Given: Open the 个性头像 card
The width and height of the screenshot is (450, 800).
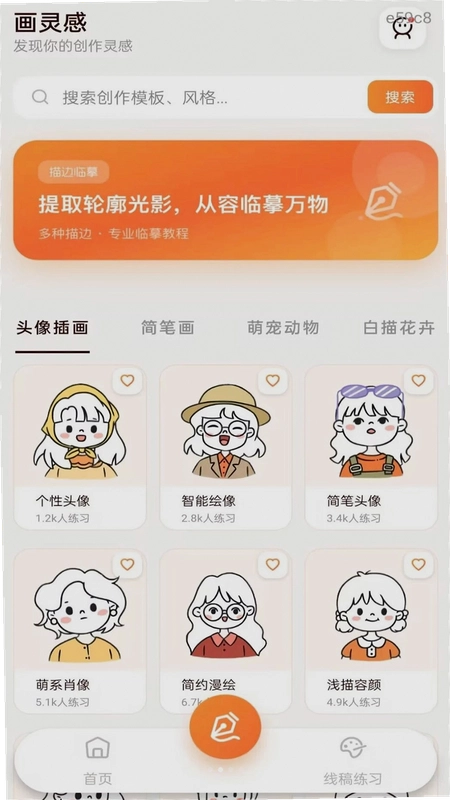Looking at the screenshot, I should point(80,447).
